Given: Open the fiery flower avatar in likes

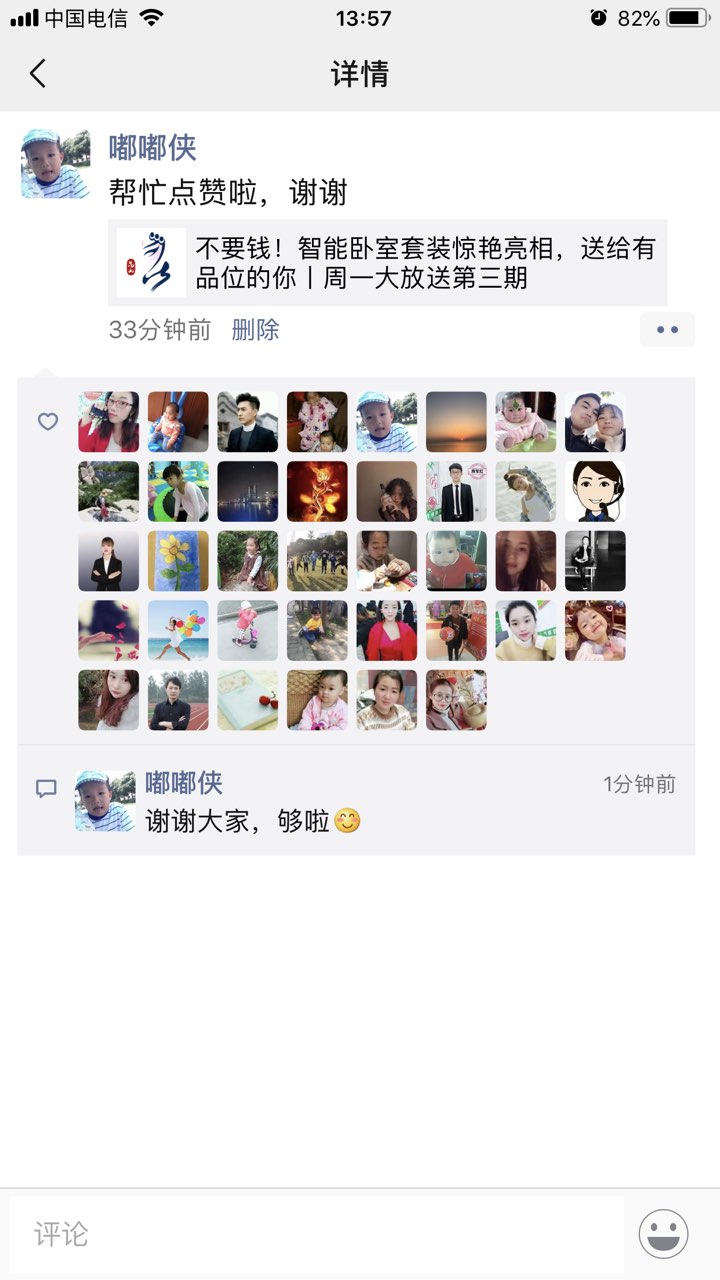Looking at the screenshot, I should click(317, 491).
